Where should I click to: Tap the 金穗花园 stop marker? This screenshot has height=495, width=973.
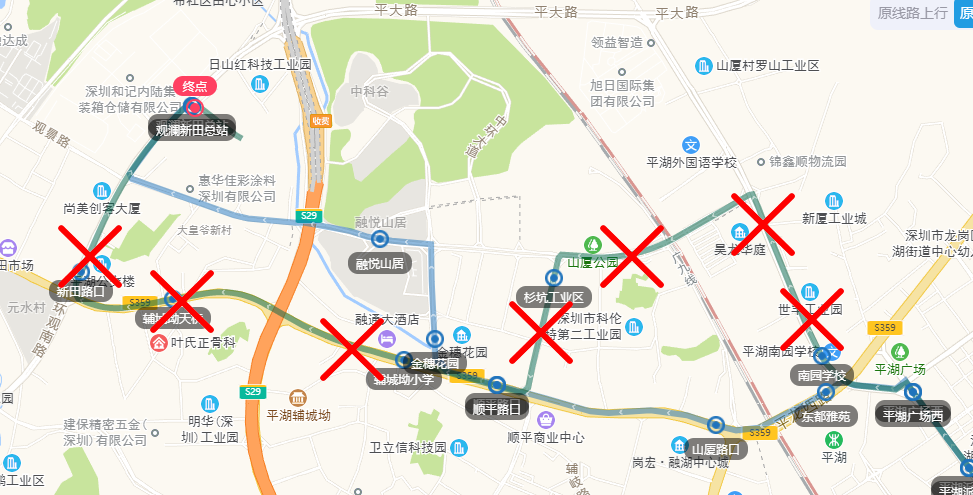coord(434,339)
